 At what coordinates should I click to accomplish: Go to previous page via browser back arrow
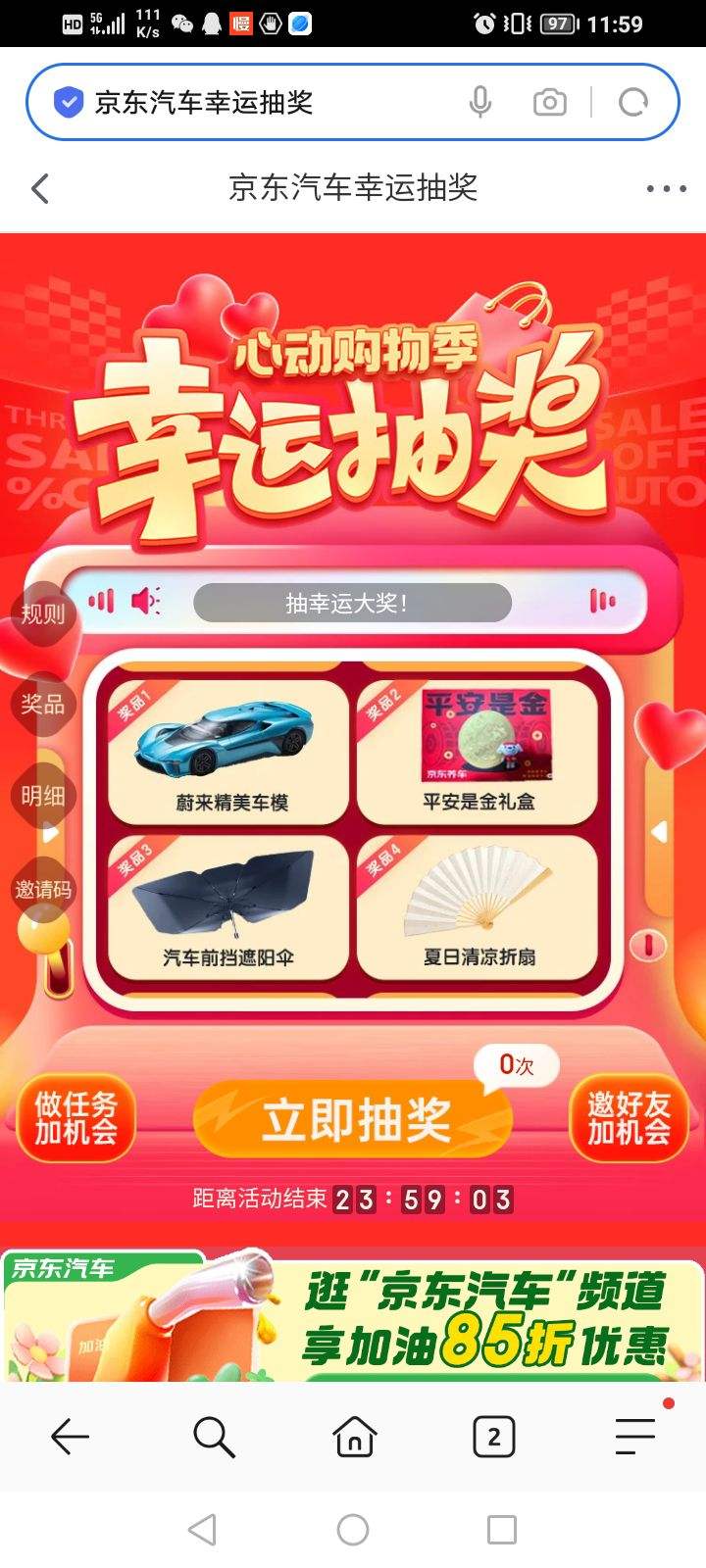point(70,1437)
